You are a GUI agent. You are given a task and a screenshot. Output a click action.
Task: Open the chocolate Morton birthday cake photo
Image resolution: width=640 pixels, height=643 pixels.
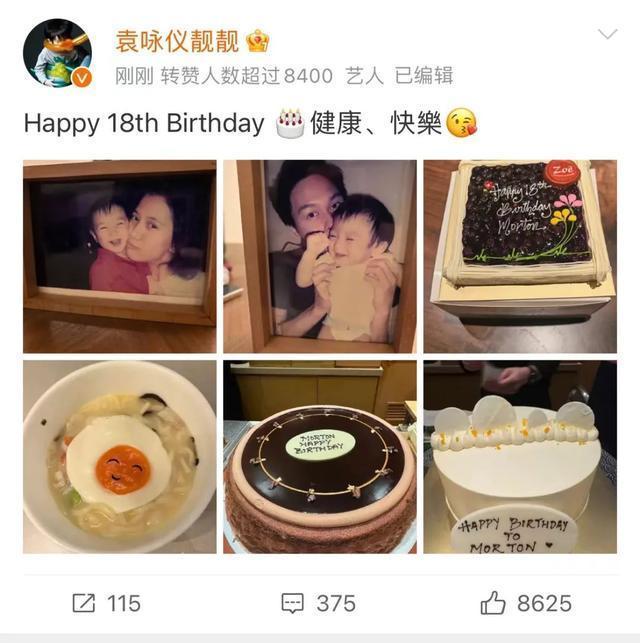click(319, 456)
